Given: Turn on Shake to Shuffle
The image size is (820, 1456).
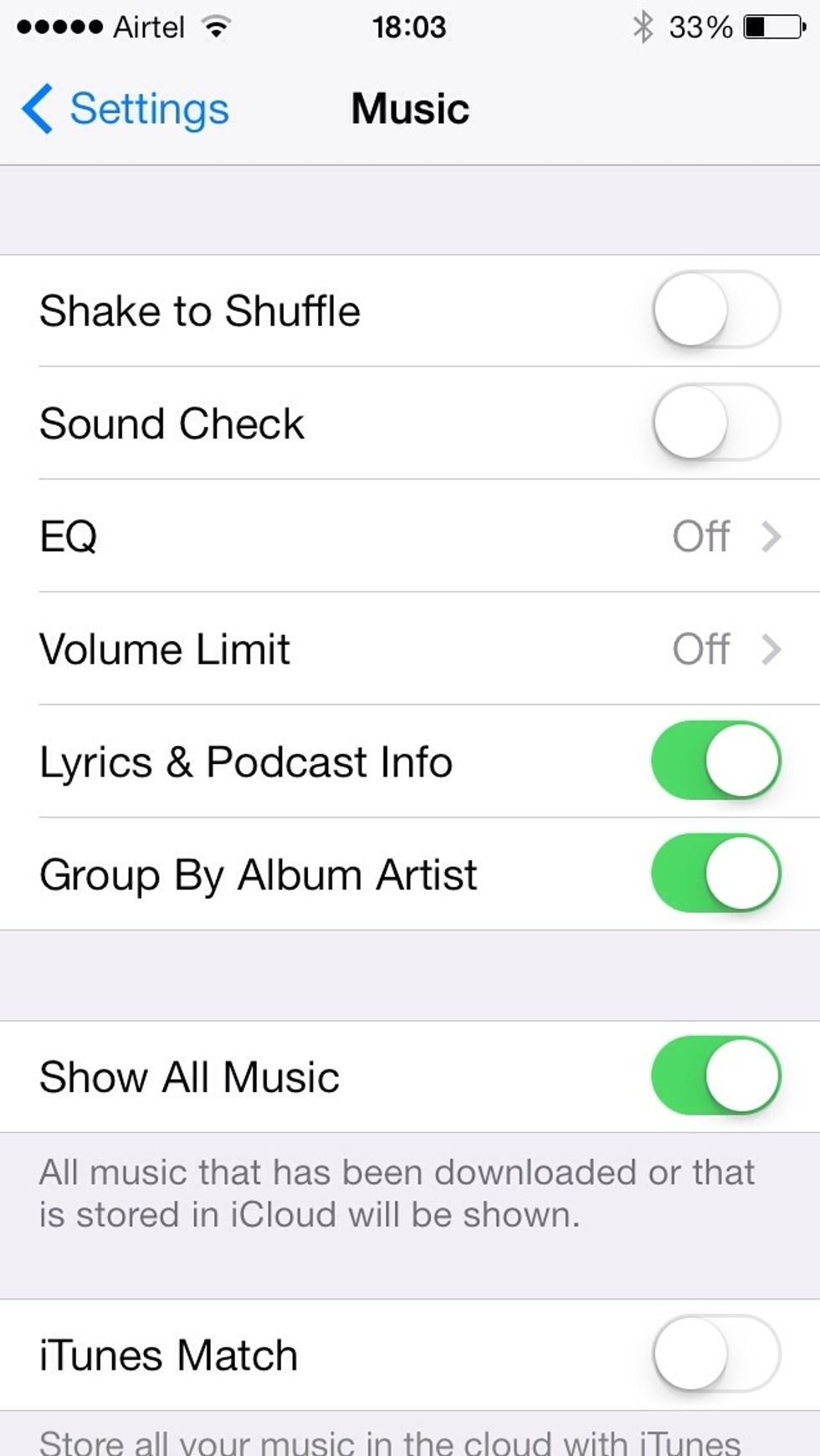Looking at the screenshot, I should coord(715,310).
